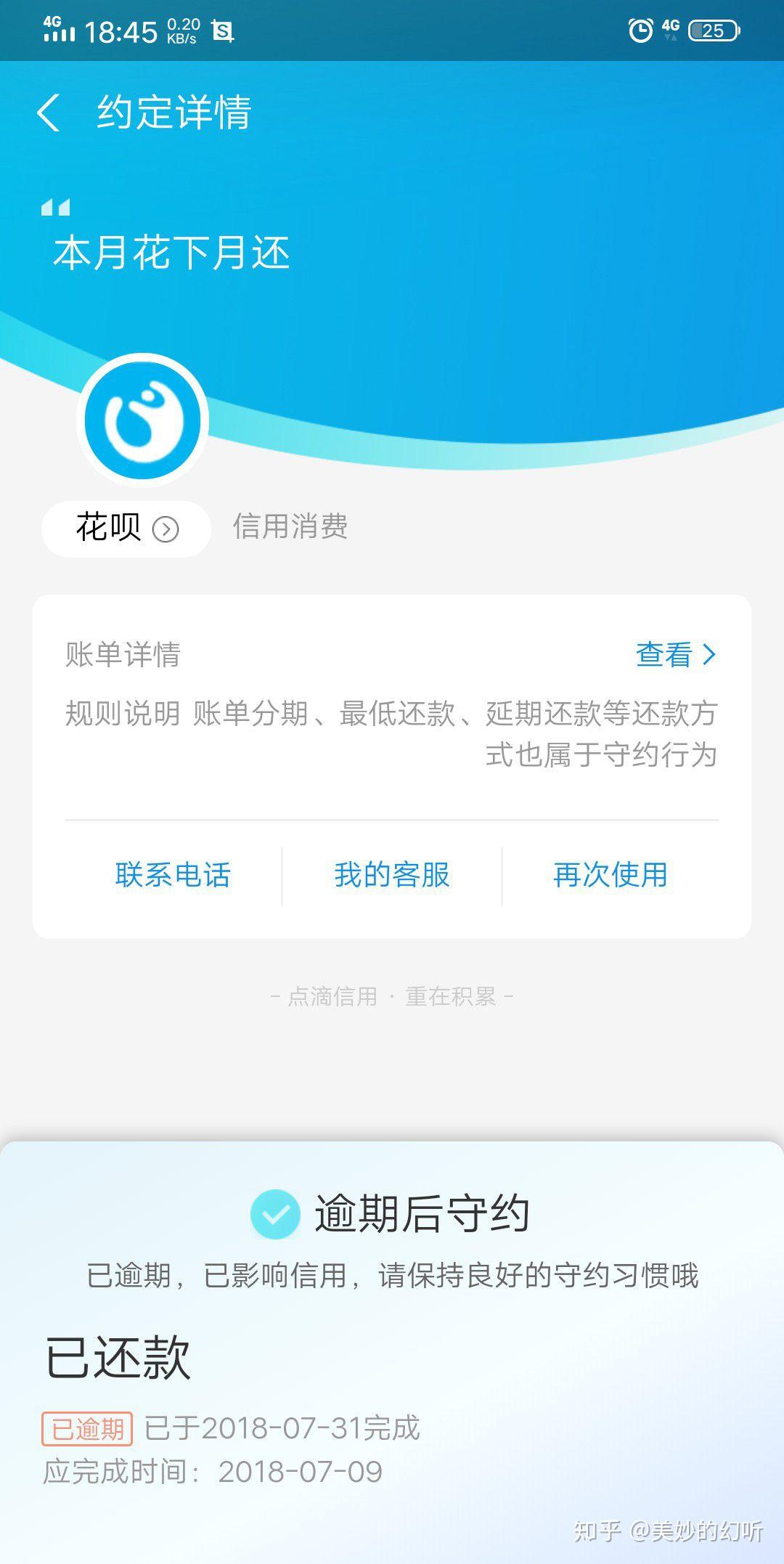Screen dimensions: 784x1564
Task: Open the 花呗 service chip
Action: coord(126,529)
